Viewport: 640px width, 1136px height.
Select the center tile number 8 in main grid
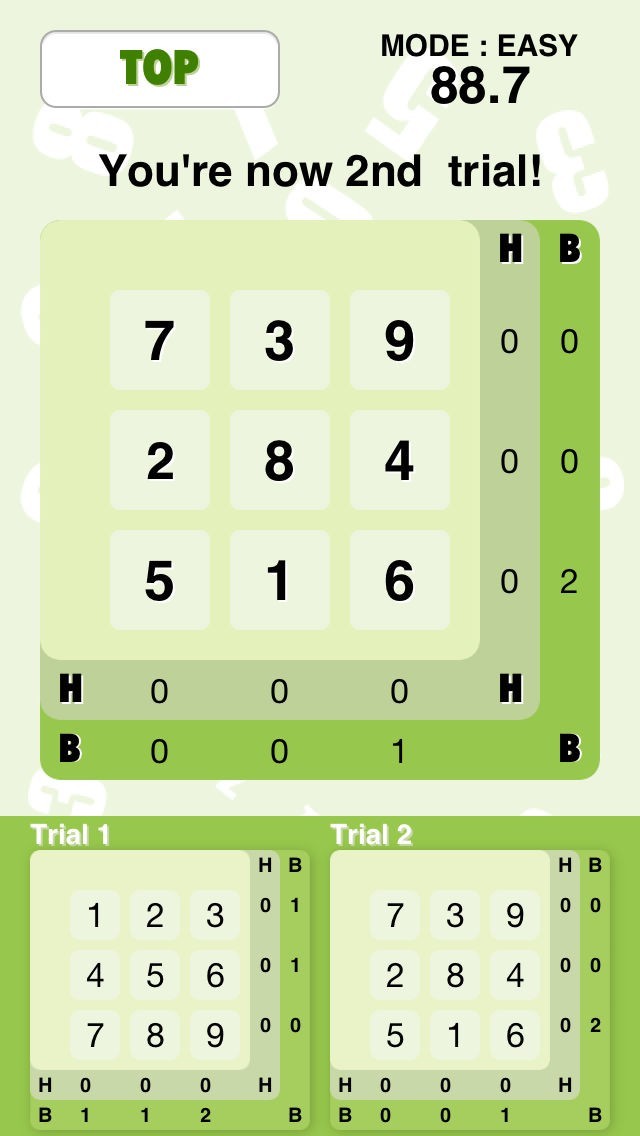coord(280,460)
